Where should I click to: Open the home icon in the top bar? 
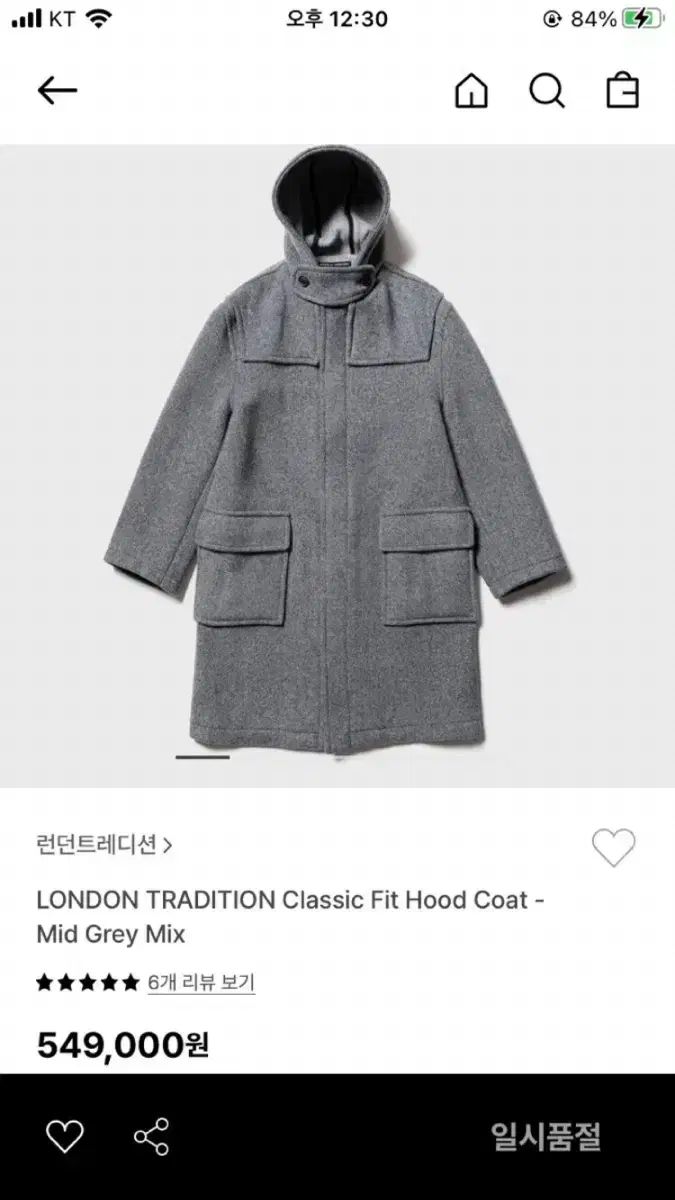click(471, 91)
